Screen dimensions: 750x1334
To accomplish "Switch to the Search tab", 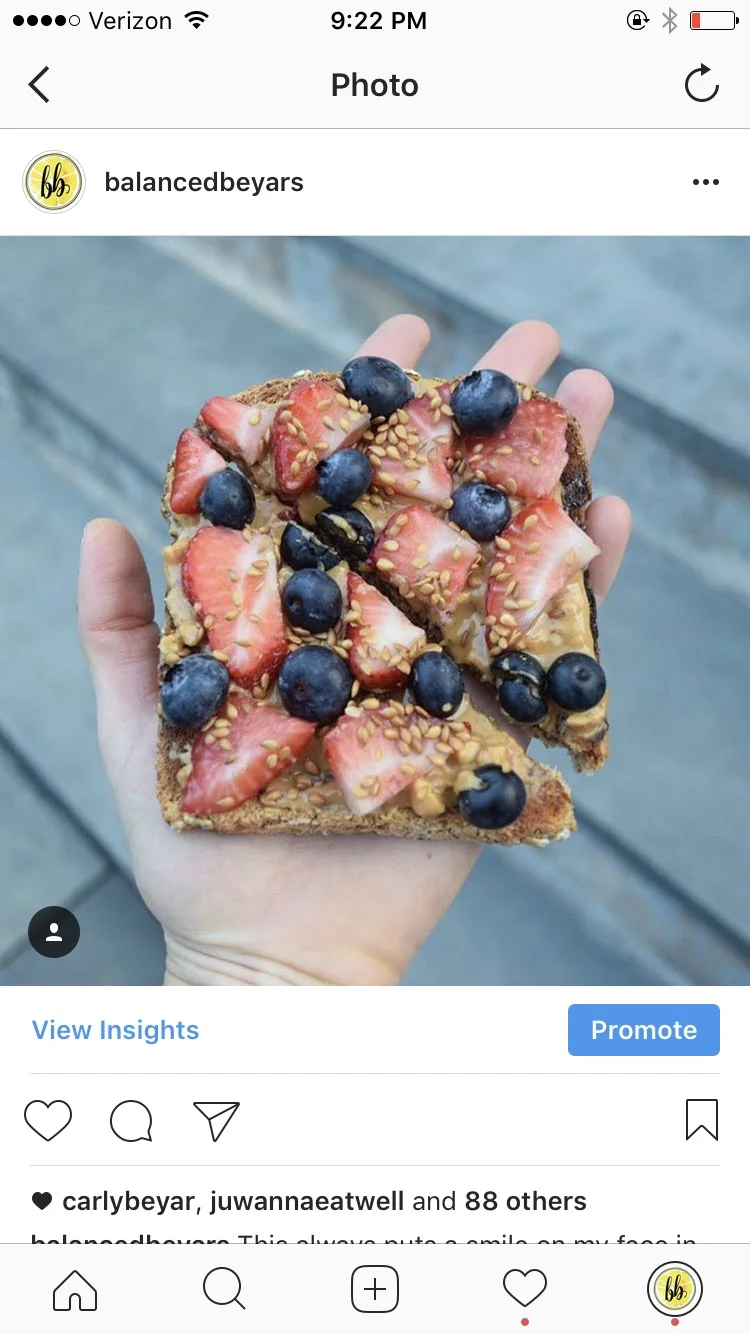I will [224, 1289].
